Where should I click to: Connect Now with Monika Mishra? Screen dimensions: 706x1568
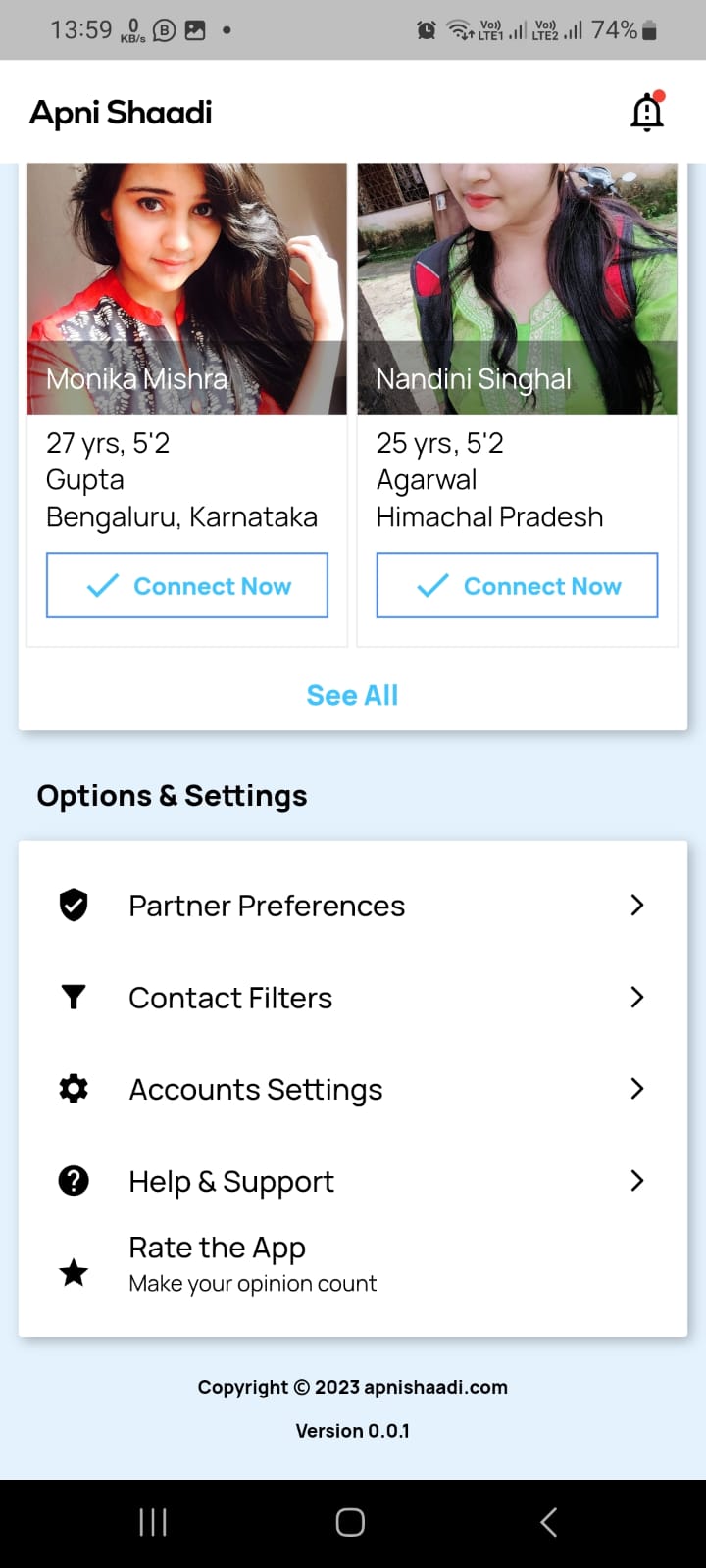(x=186, y=585)
